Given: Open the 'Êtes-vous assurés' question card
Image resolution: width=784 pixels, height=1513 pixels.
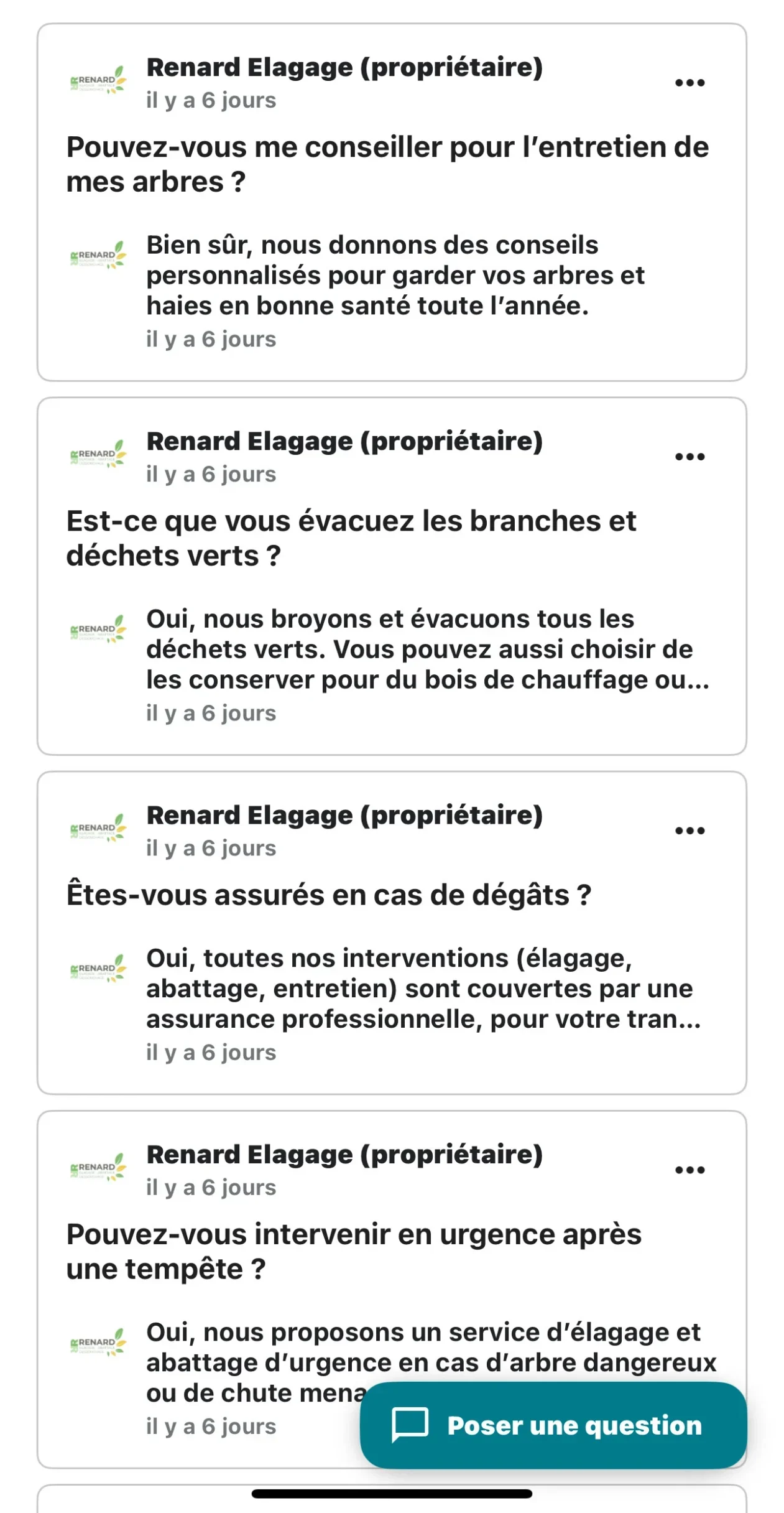Looking at the screenshot, I should click(x=329, y=895).
